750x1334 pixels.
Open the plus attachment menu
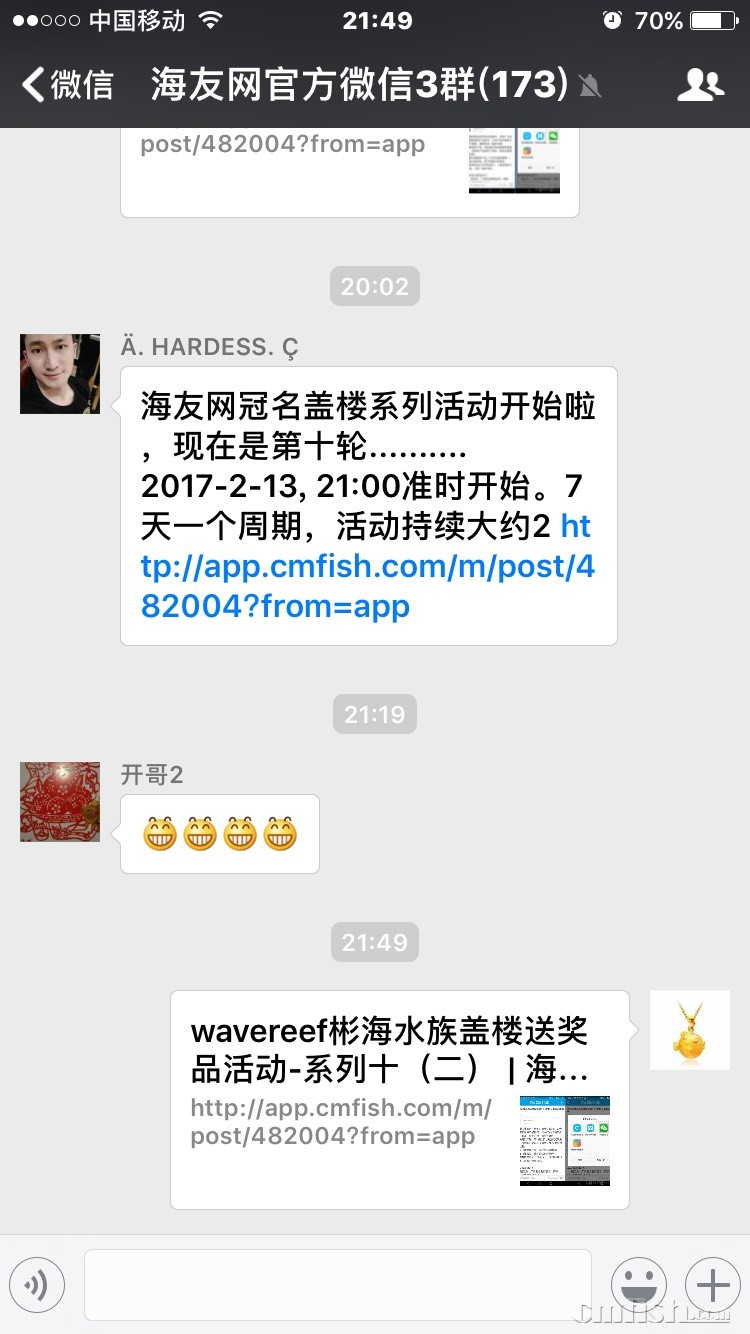pyautogui.click(x=712, y=1285)
